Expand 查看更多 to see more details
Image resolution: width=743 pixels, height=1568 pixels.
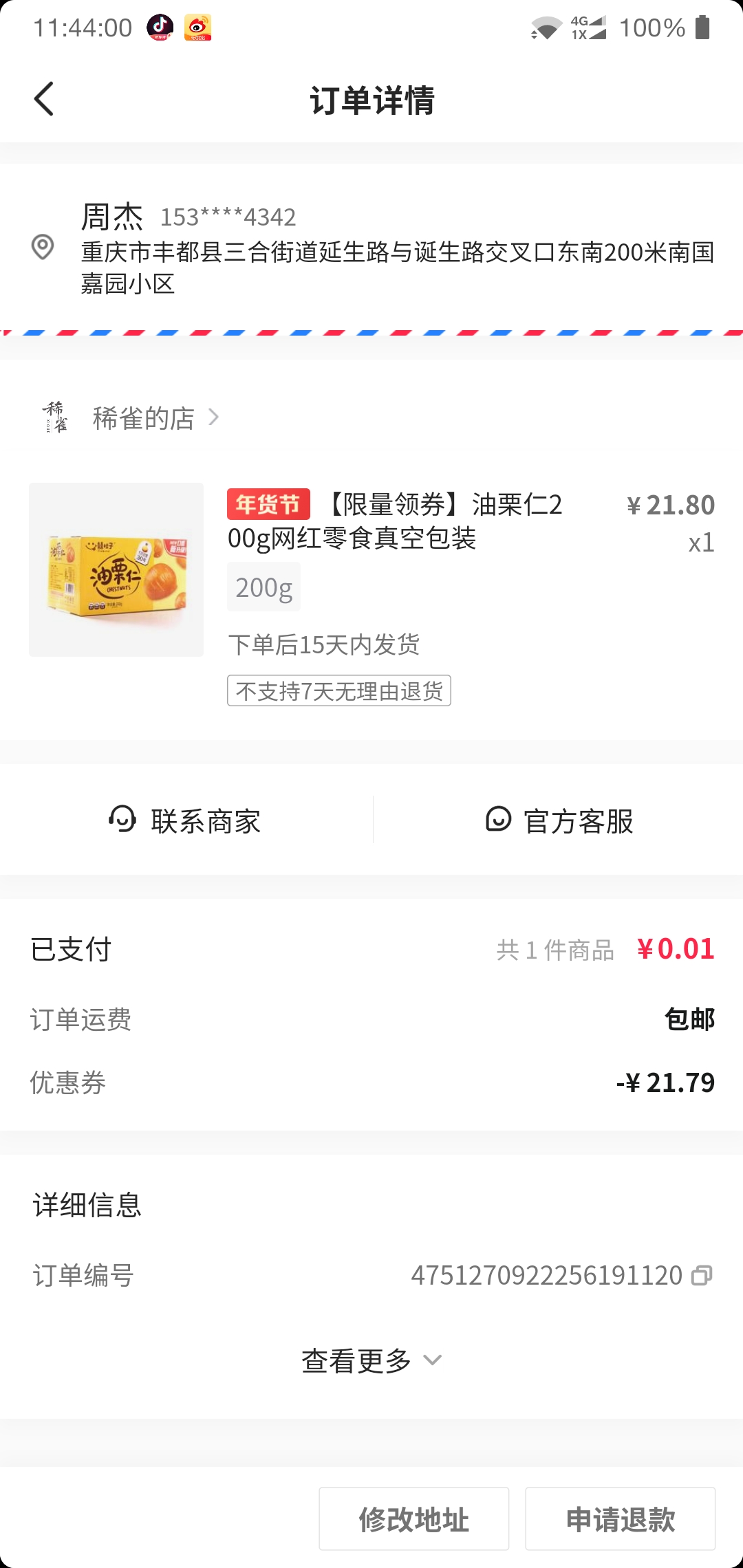tap(357, 1359)
